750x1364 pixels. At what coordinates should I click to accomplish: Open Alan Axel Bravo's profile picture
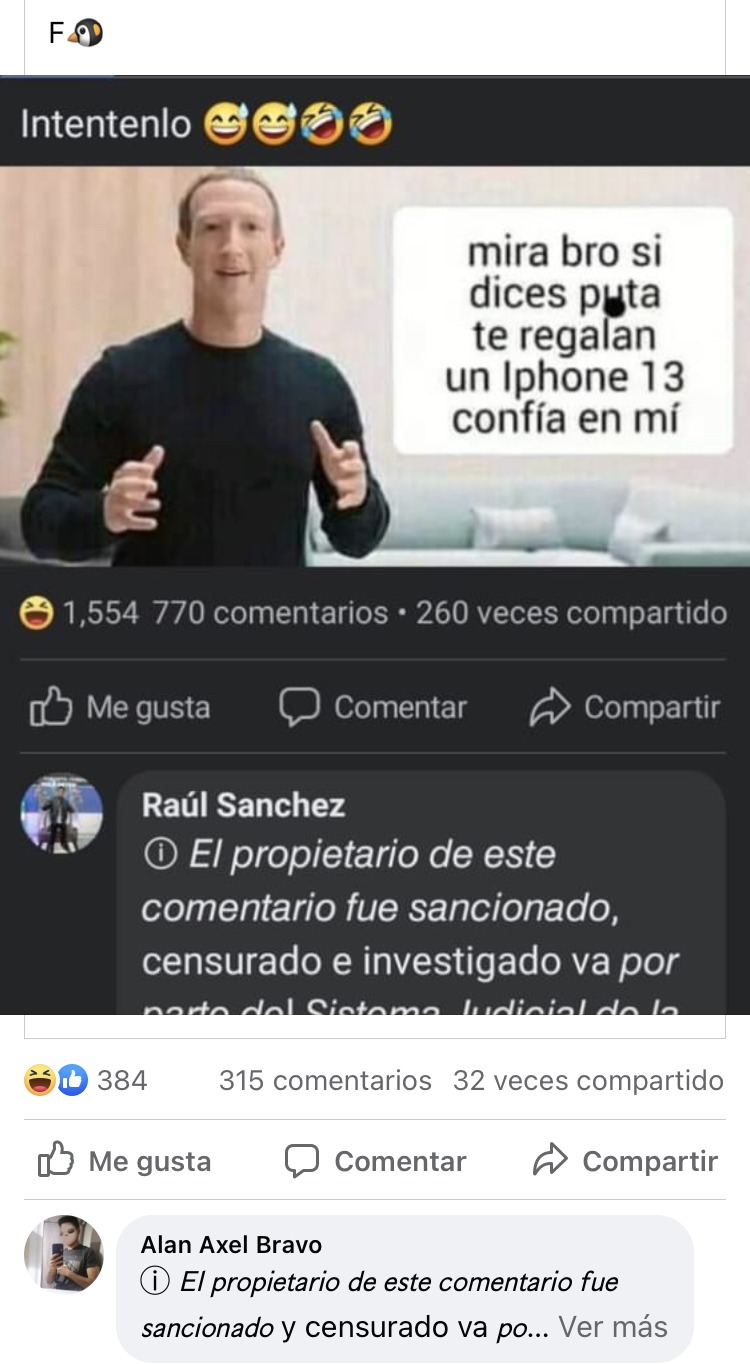(64, 1254)
